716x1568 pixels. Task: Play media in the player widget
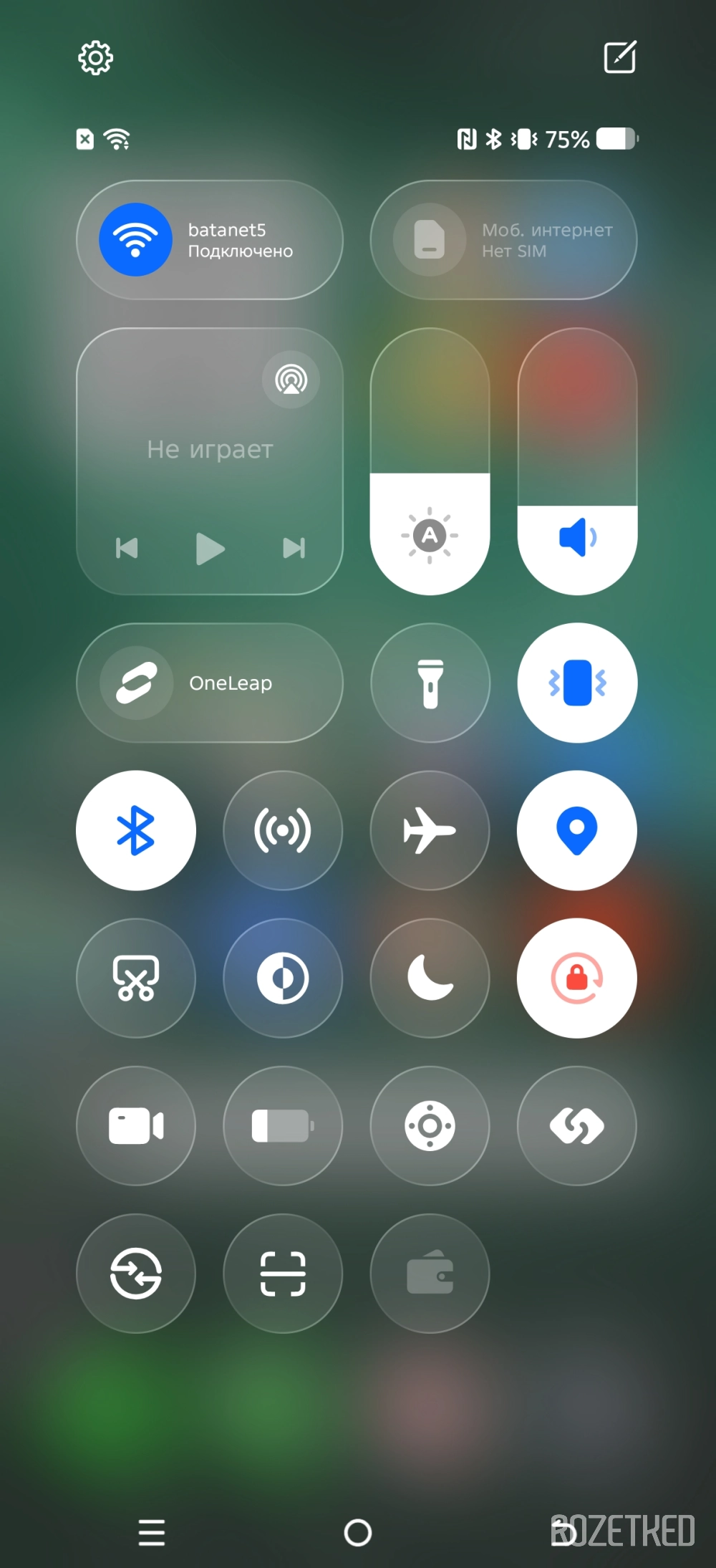(210, 549)
